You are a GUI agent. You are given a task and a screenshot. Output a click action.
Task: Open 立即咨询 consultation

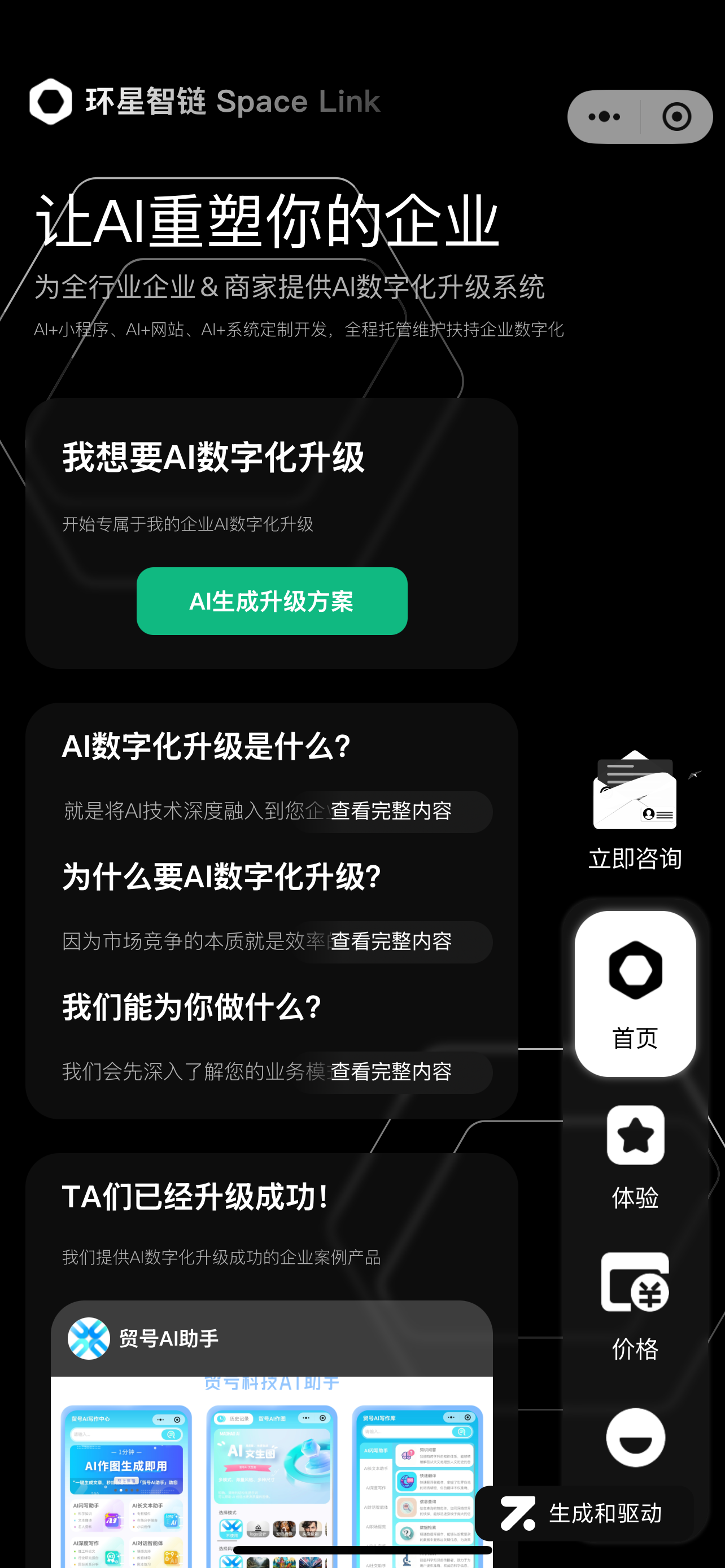click(x=635, y=810)
